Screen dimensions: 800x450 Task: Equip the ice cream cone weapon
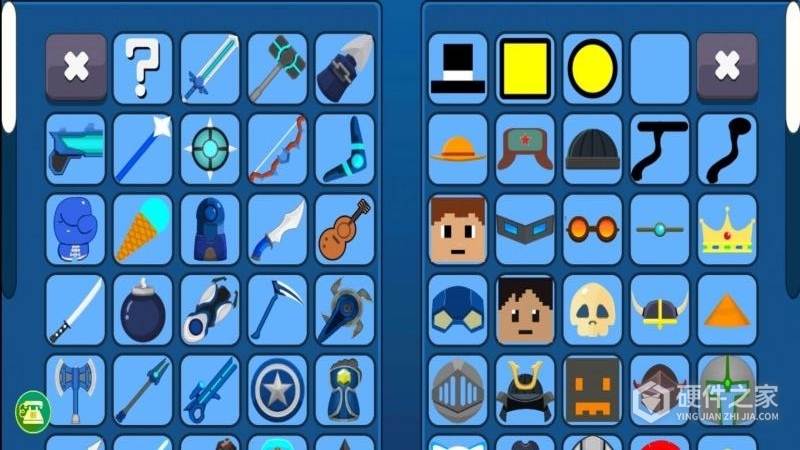click(143, 229)
